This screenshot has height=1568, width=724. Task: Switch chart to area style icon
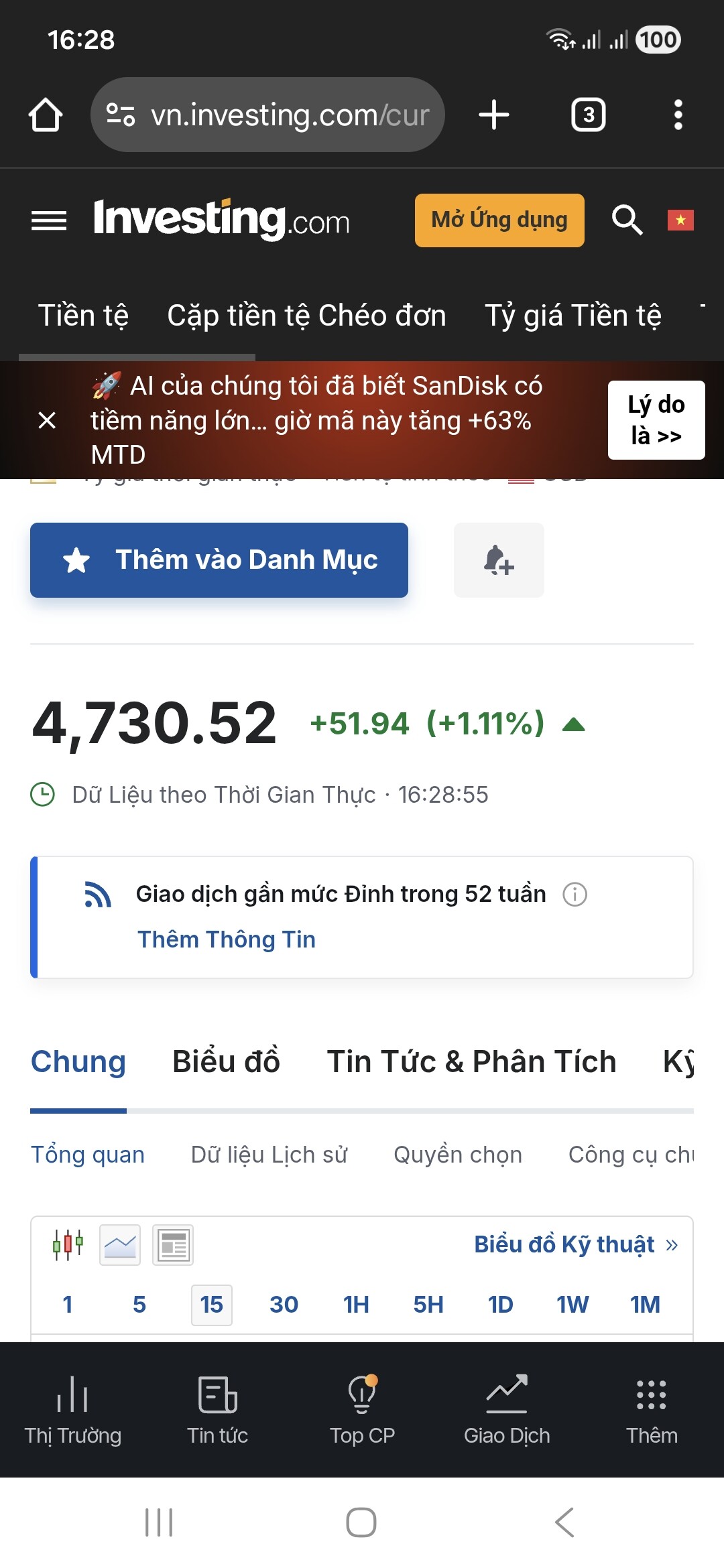coord(120,1245)
